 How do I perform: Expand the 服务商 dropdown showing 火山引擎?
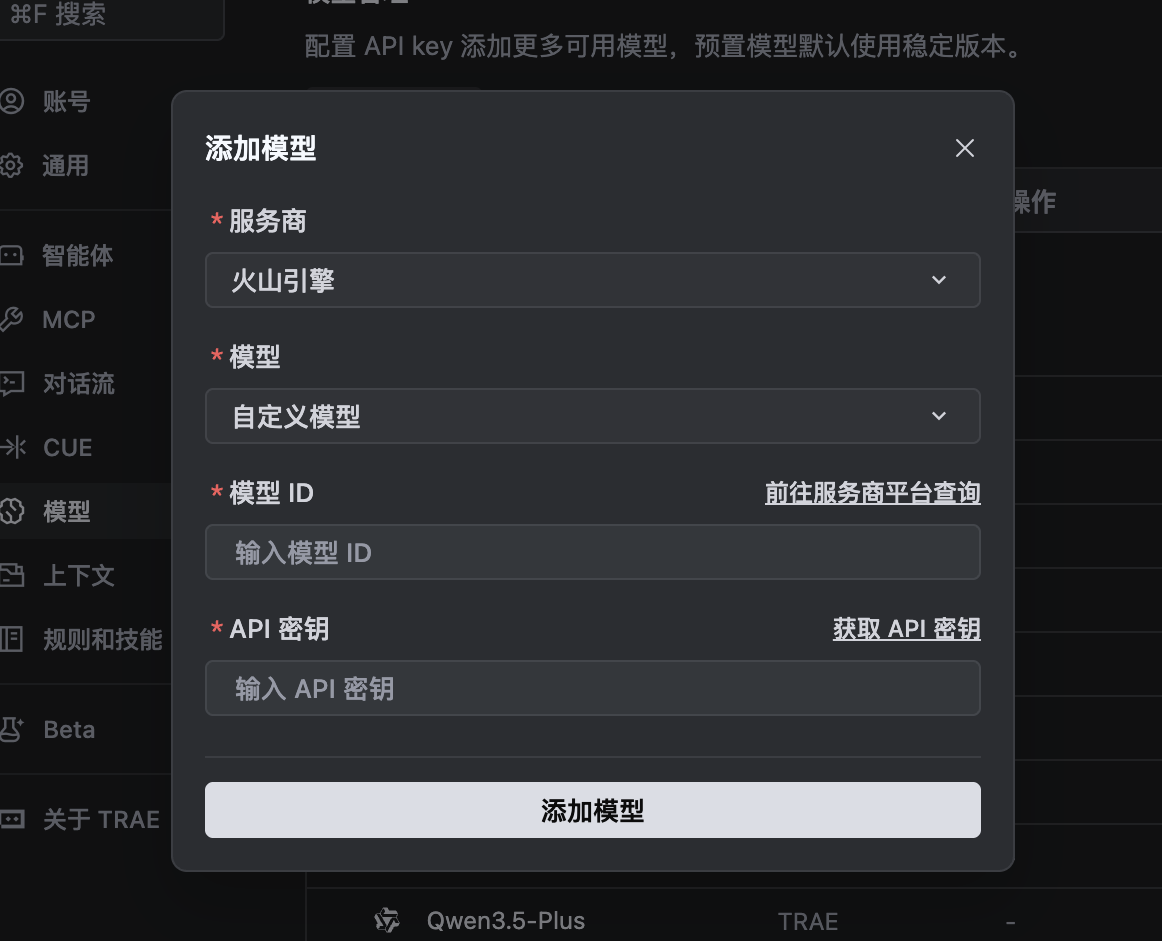click(x=592, y=280)
